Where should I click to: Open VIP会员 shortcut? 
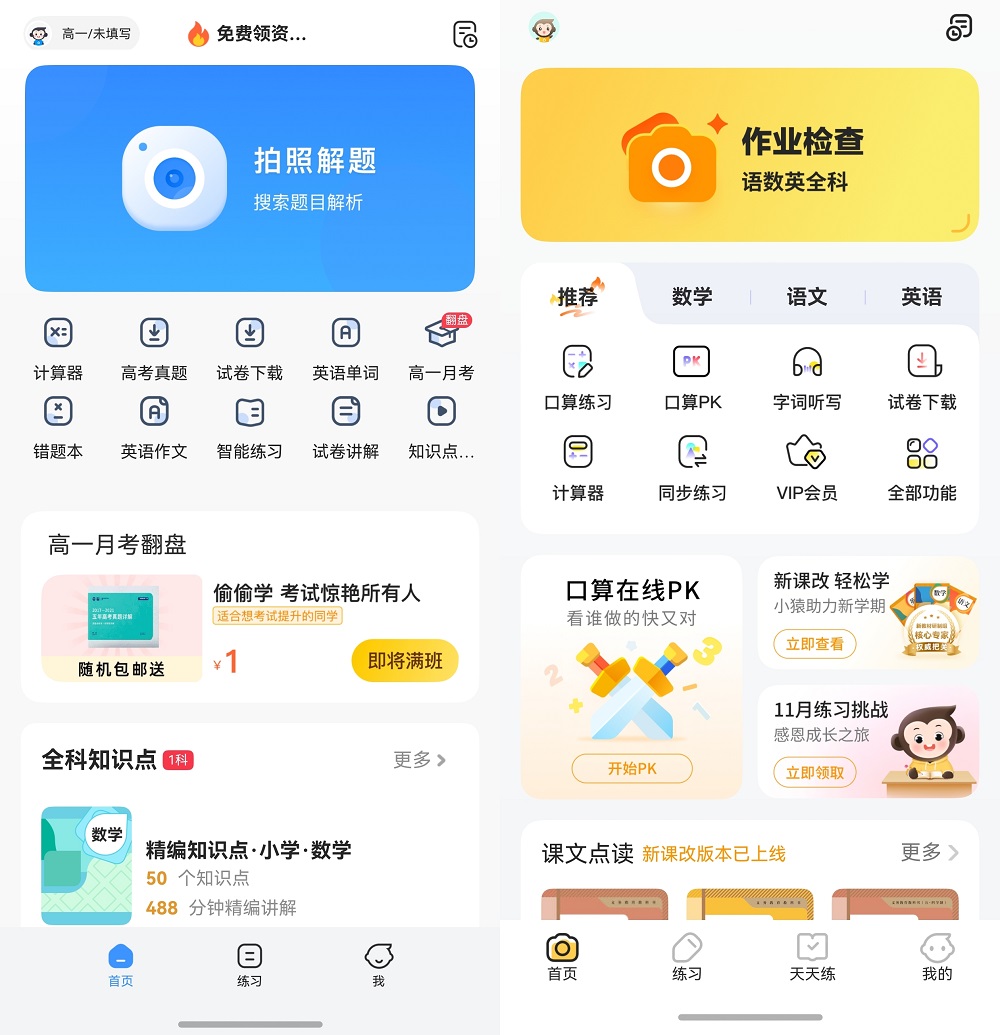point(807,468)
